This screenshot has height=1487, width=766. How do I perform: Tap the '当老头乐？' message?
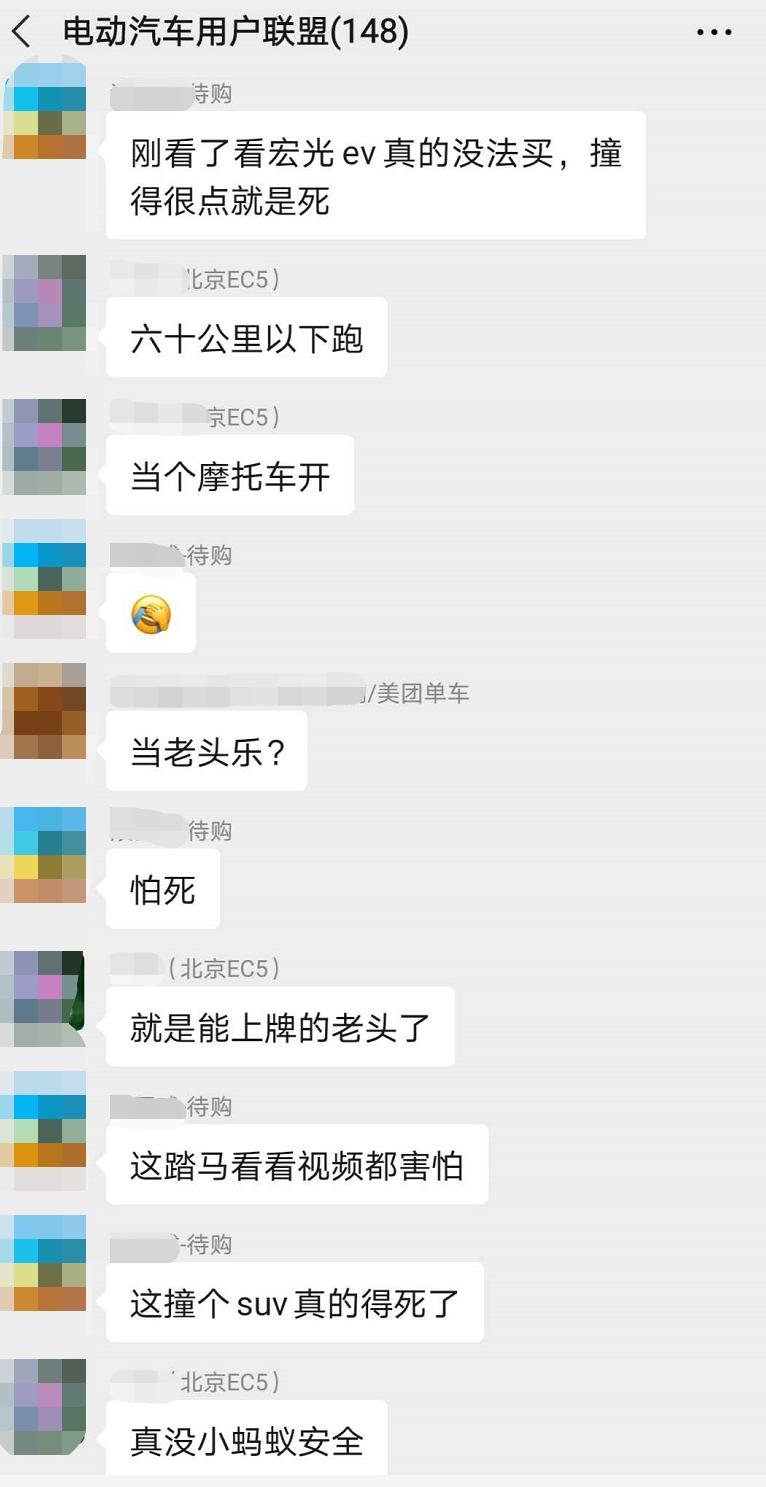click(x=205, y=752)
